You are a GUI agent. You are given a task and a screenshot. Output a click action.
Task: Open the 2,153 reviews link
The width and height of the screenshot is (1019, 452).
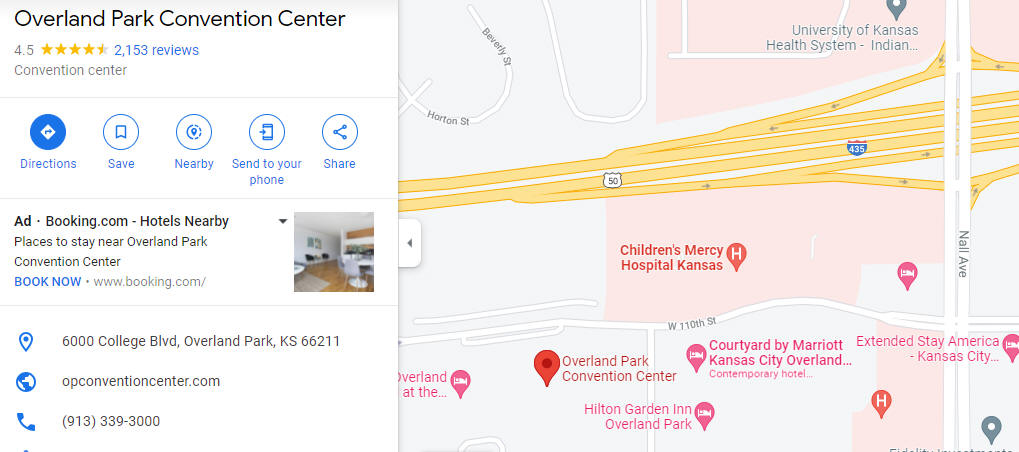pyautogui.click(x=156, y=50)
